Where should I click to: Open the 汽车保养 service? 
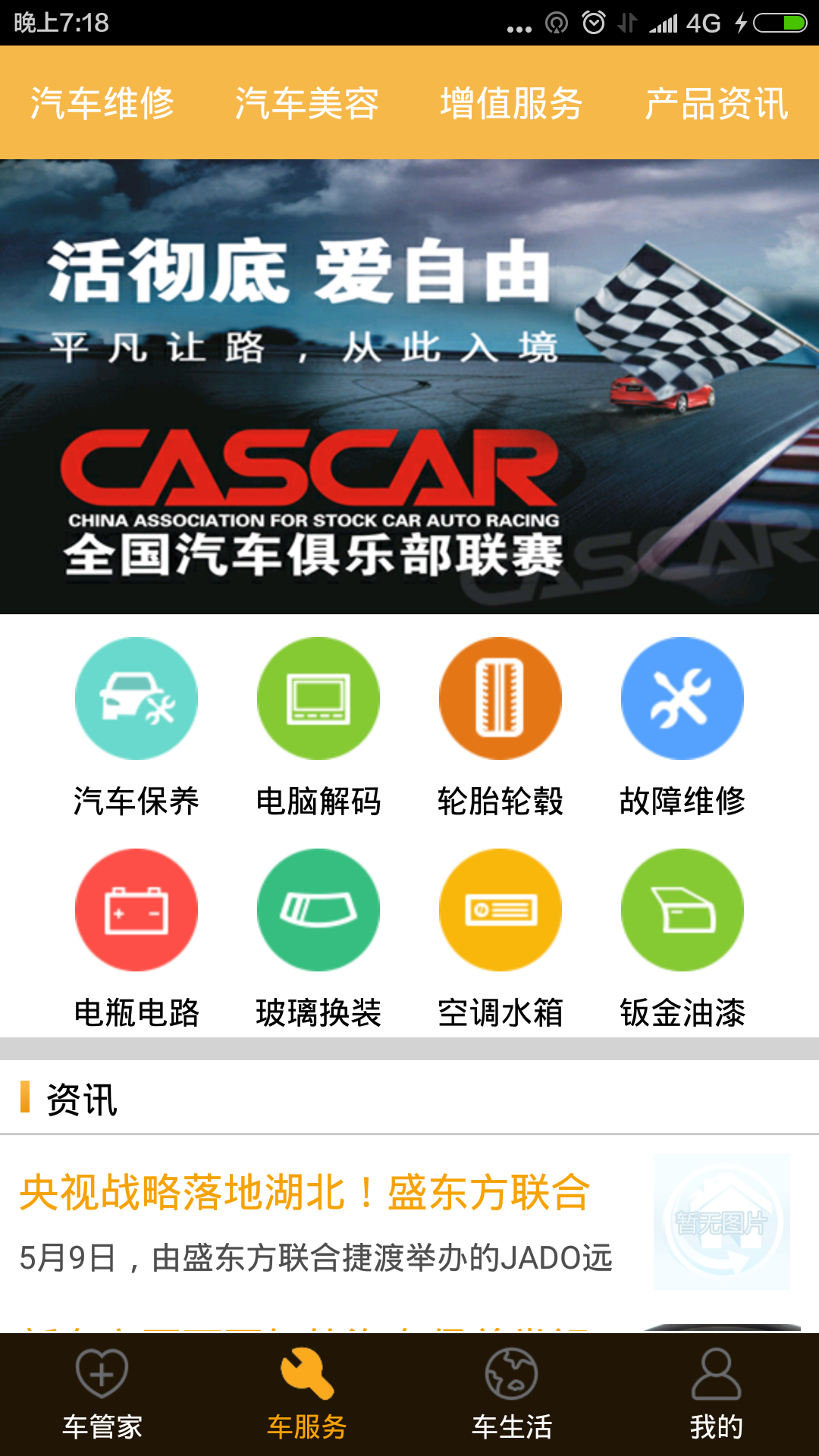pos(136,698)
